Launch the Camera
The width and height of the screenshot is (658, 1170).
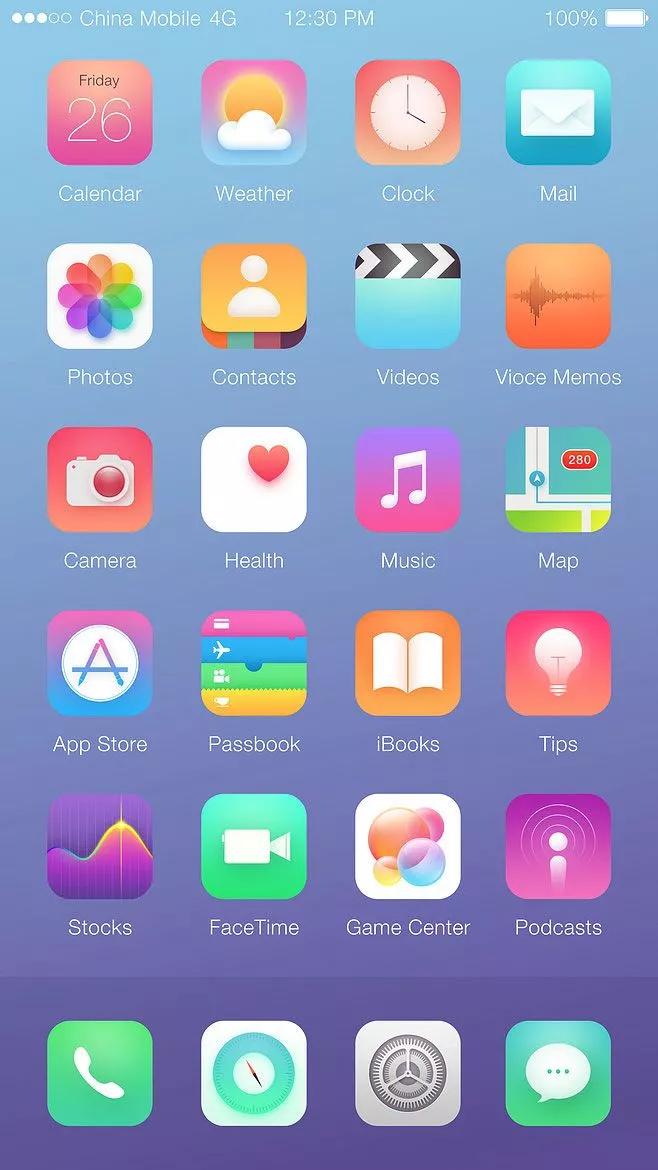[x=100, y=479]
